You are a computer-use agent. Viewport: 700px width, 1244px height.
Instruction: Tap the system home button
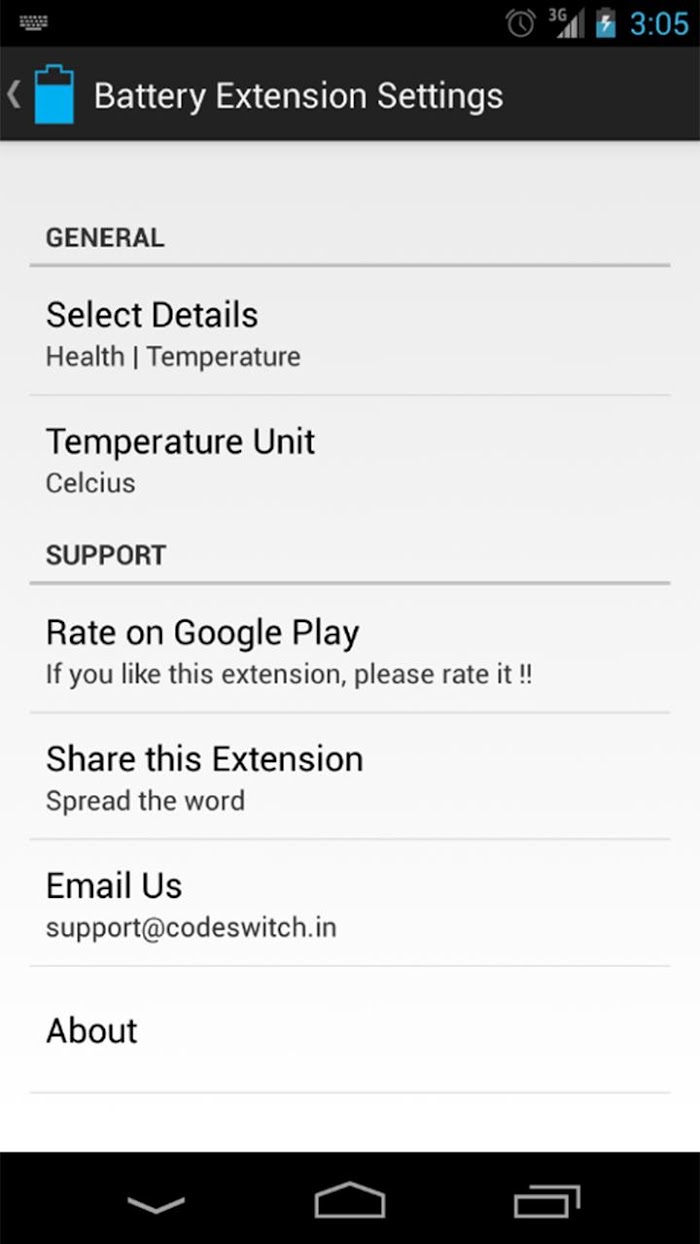[350, 1199]
